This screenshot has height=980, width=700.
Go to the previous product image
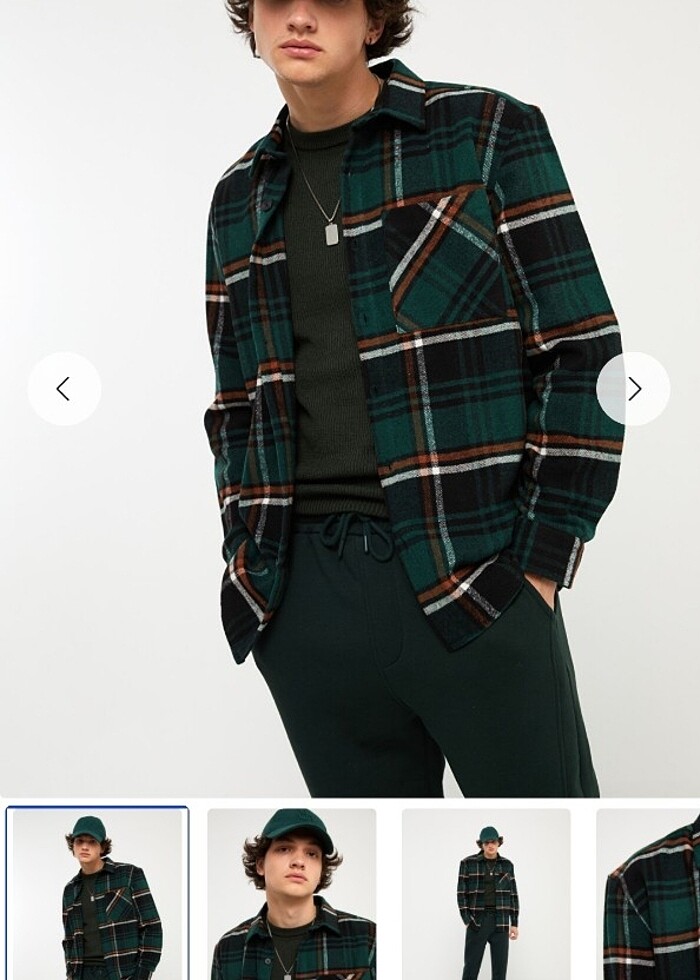click(x=64, y=389)
